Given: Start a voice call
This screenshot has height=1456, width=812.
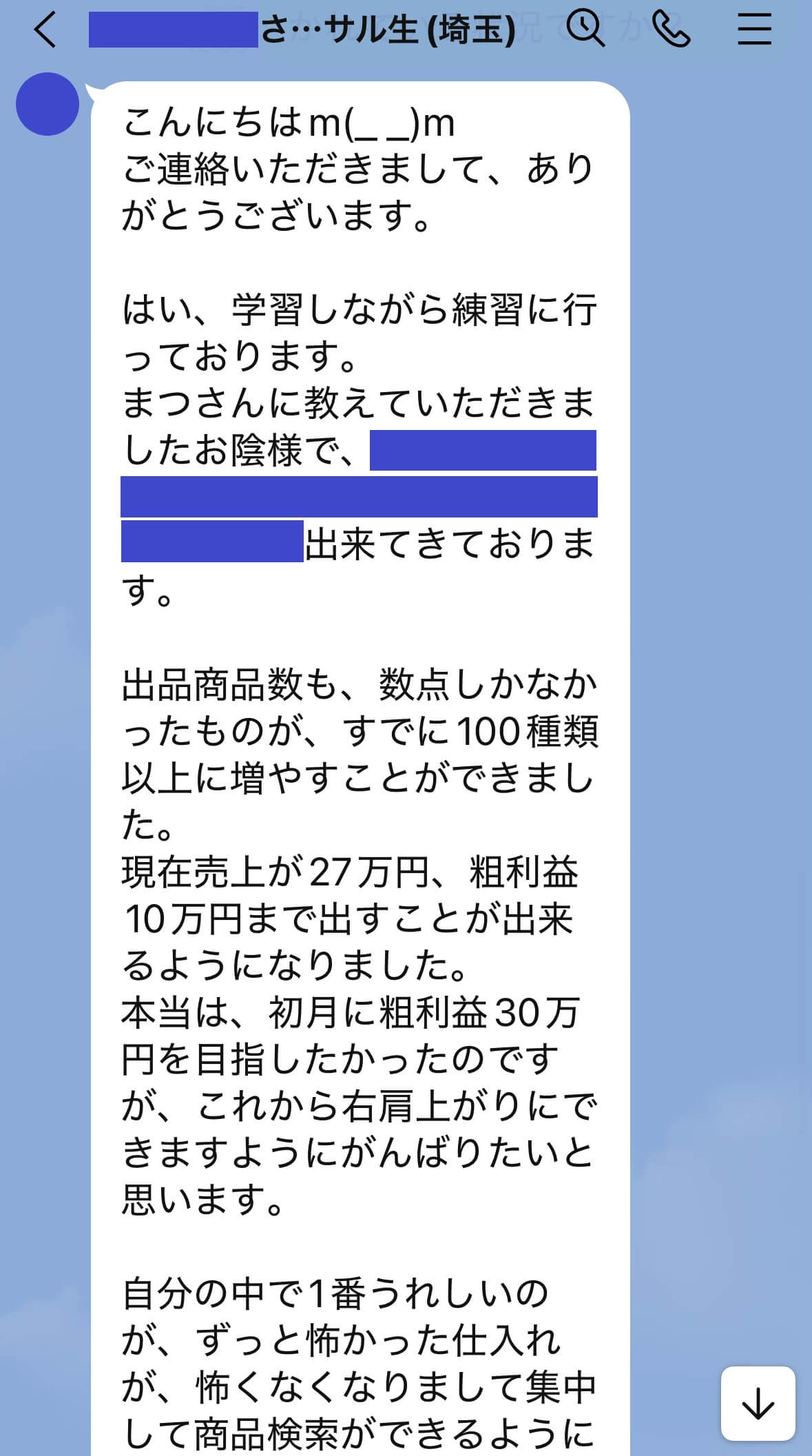Looking at the screenshot, I should [x=671, y=30].
